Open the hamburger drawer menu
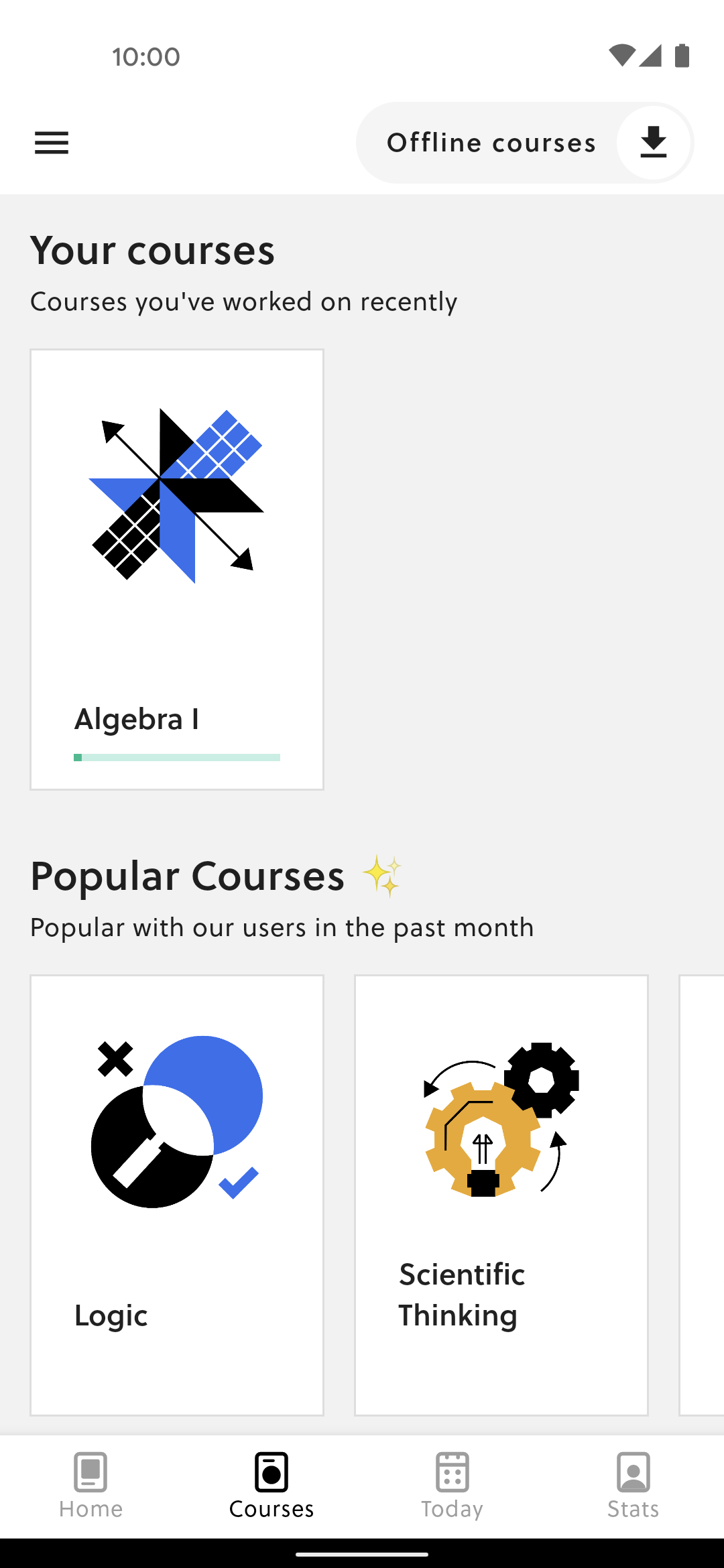The image size is (724, 1568). pos(52,143)
